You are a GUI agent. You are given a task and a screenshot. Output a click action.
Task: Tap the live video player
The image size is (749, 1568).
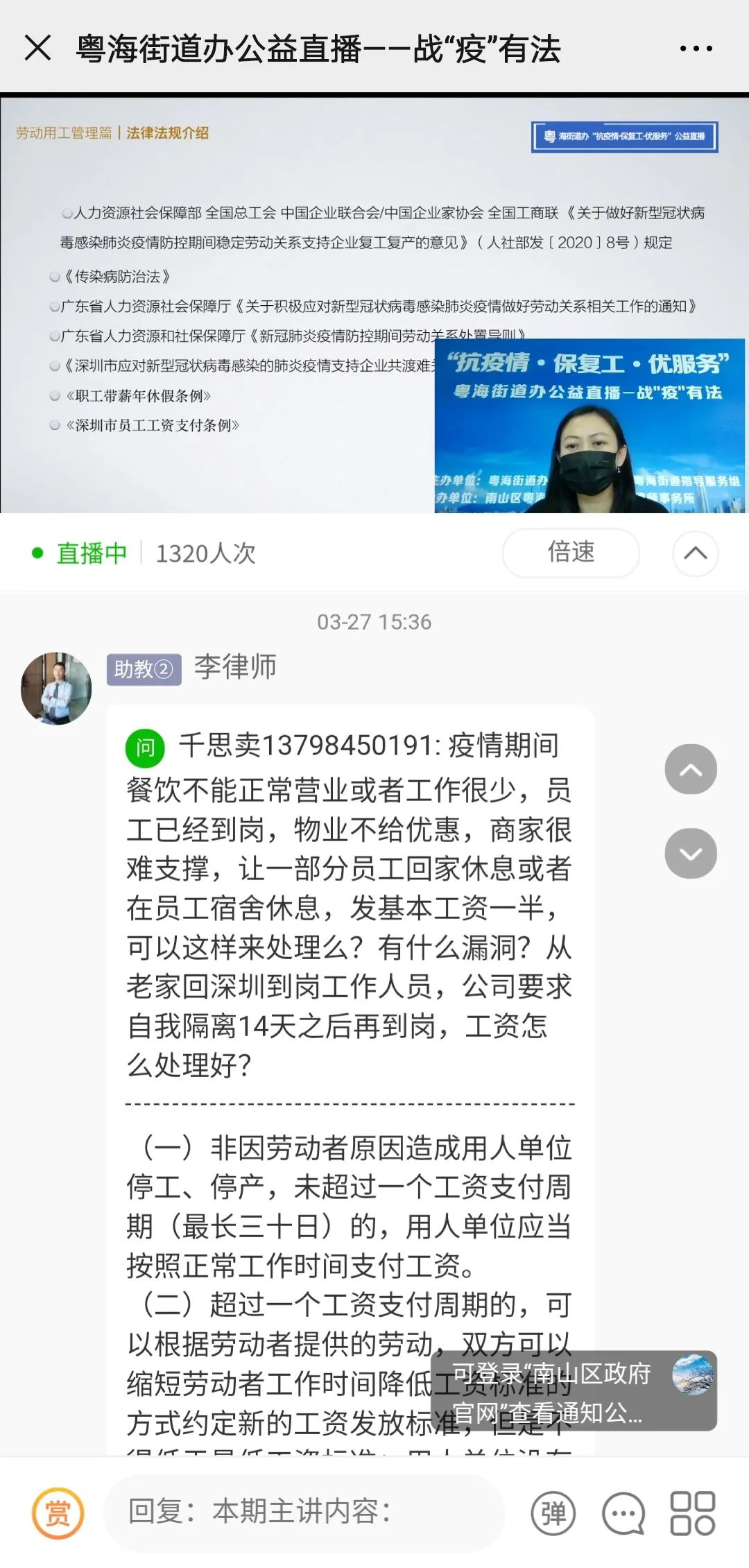point(374,305)
